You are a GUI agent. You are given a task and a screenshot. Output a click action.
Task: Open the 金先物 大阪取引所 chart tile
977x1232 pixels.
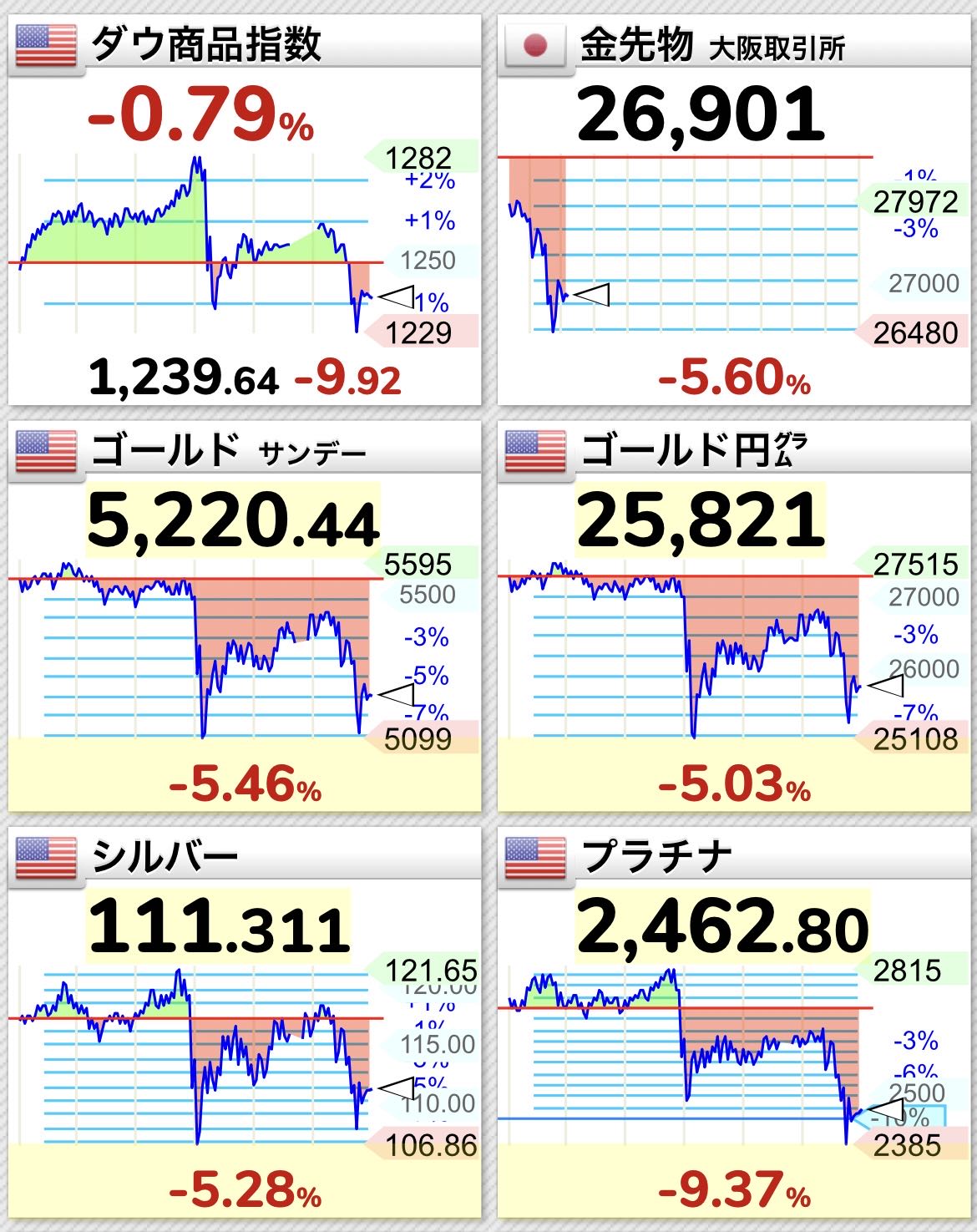coord(734,209)
